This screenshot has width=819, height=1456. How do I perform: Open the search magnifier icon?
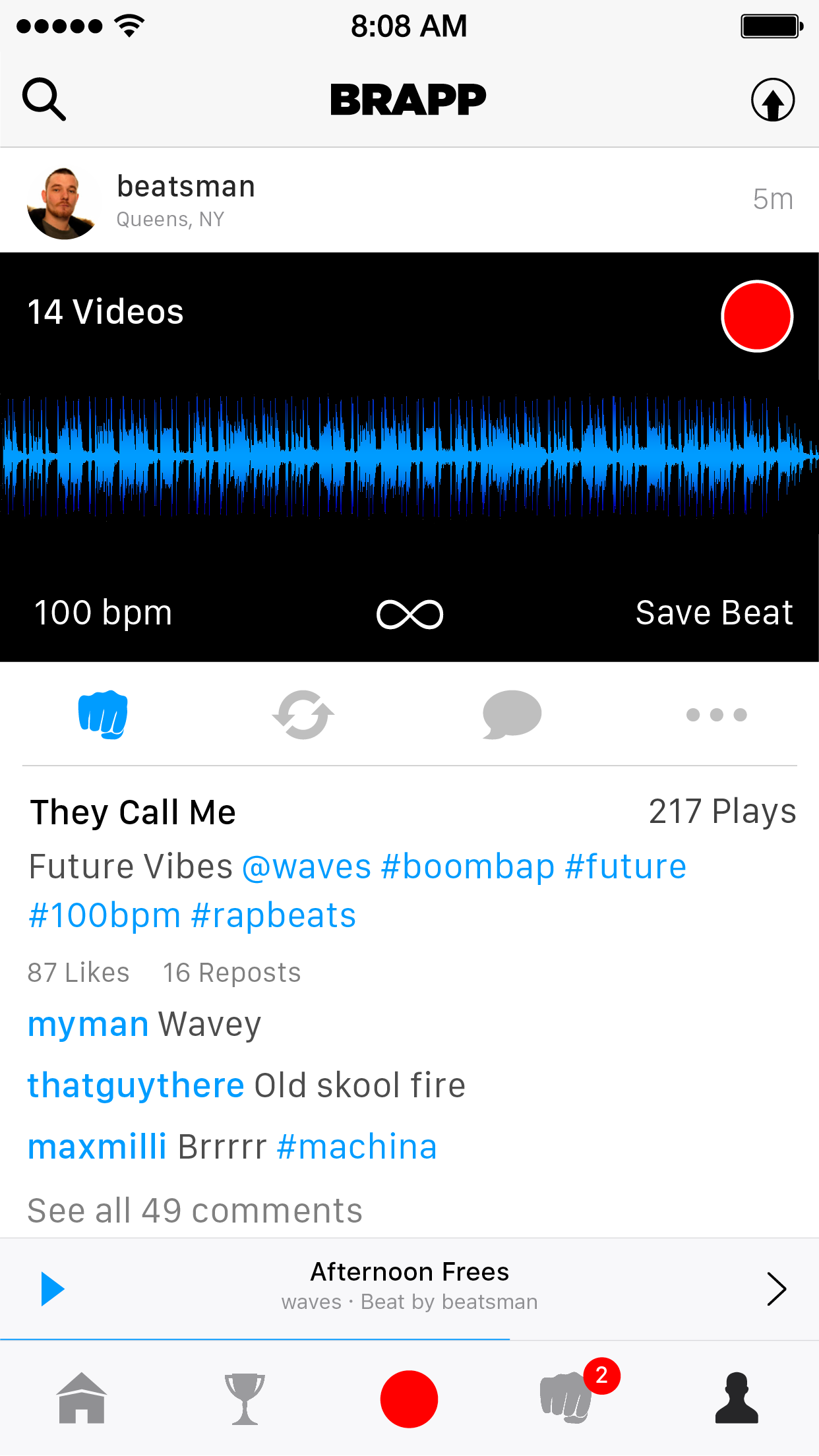(44, 100)
